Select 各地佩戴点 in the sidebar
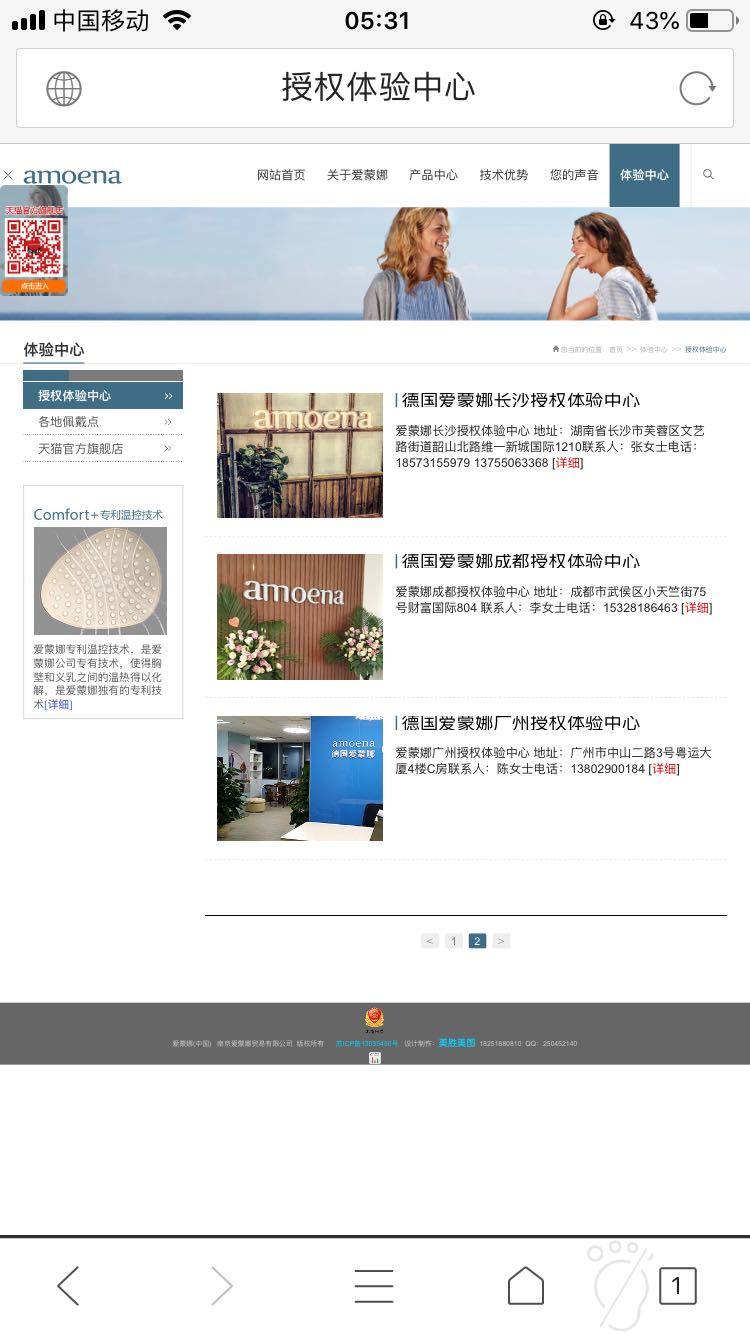The width and height of the screenshot is (750, 1334). [x=69, y=422]
